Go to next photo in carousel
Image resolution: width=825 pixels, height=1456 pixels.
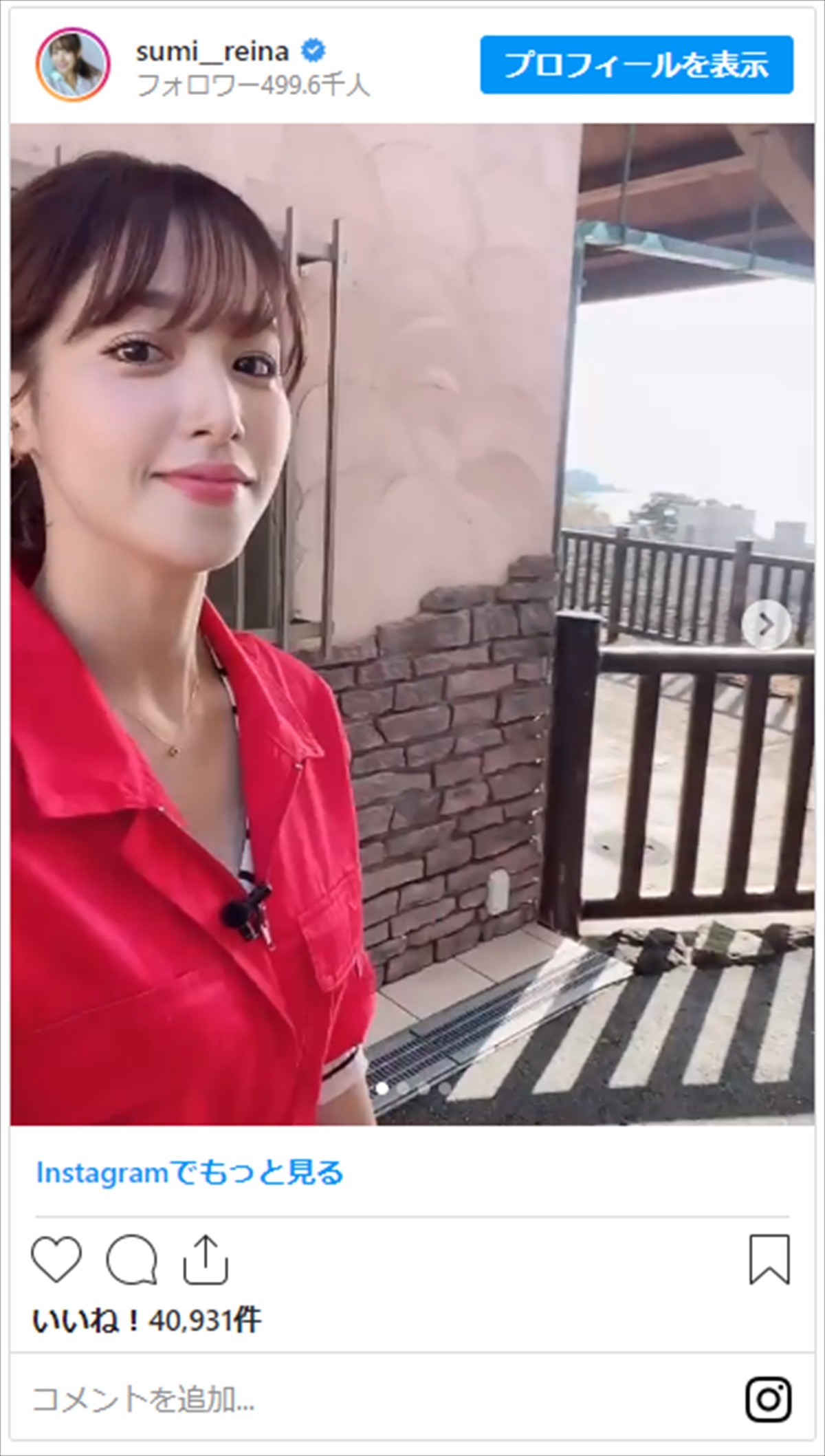(765, 624)
